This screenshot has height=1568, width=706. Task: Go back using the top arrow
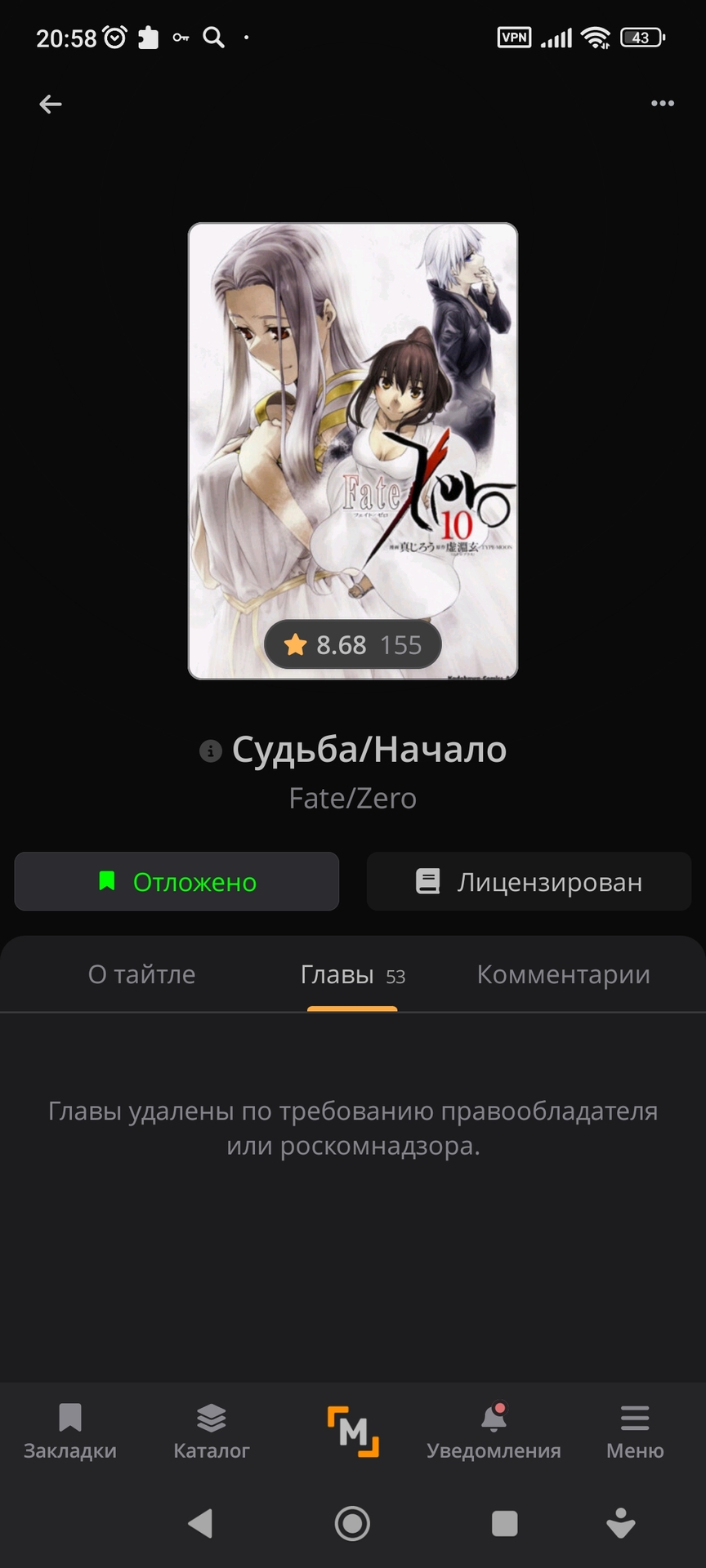tap(51, 104)
